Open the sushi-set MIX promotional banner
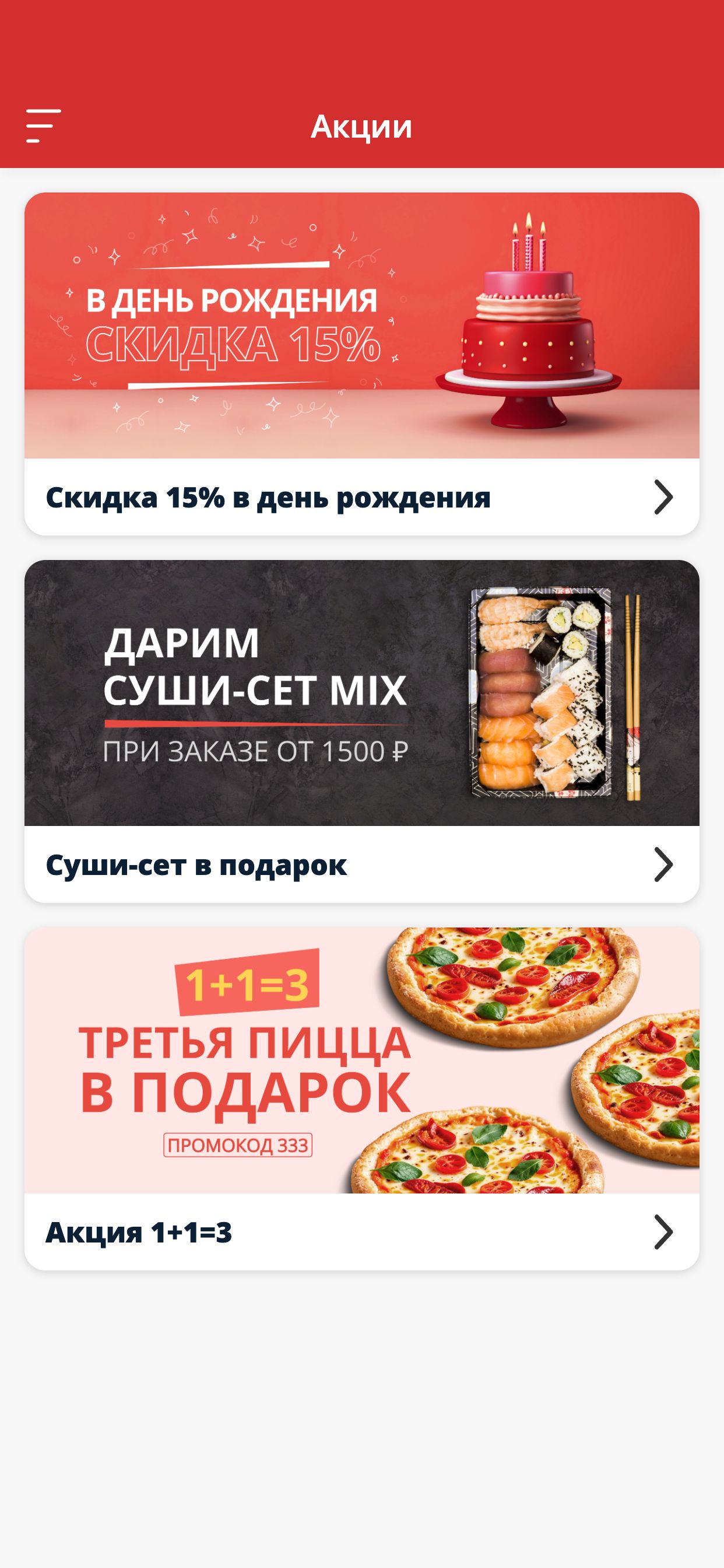The width and height of the screenshot is (724, 1568). [x=362, y=694]
